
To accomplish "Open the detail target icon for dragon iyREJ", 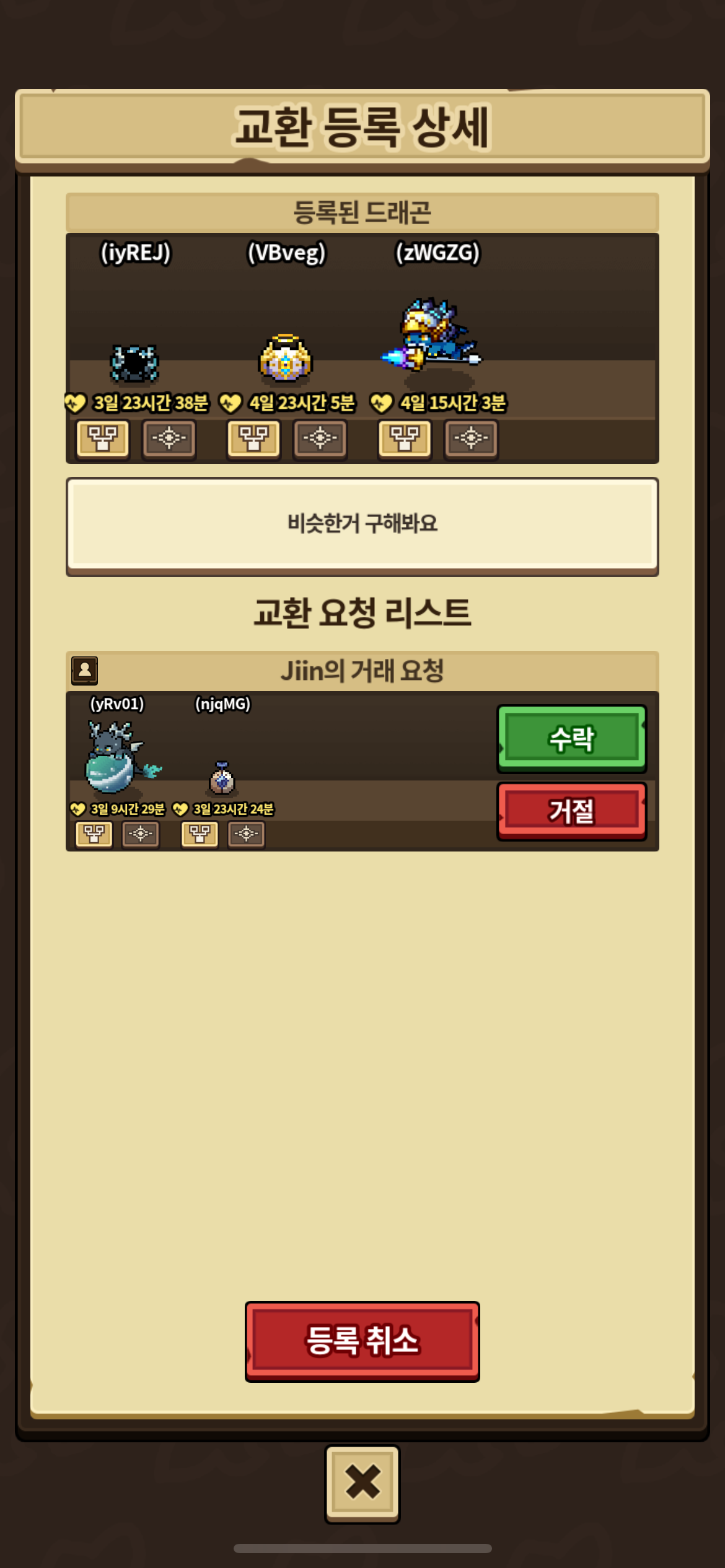I will point(169,438).
